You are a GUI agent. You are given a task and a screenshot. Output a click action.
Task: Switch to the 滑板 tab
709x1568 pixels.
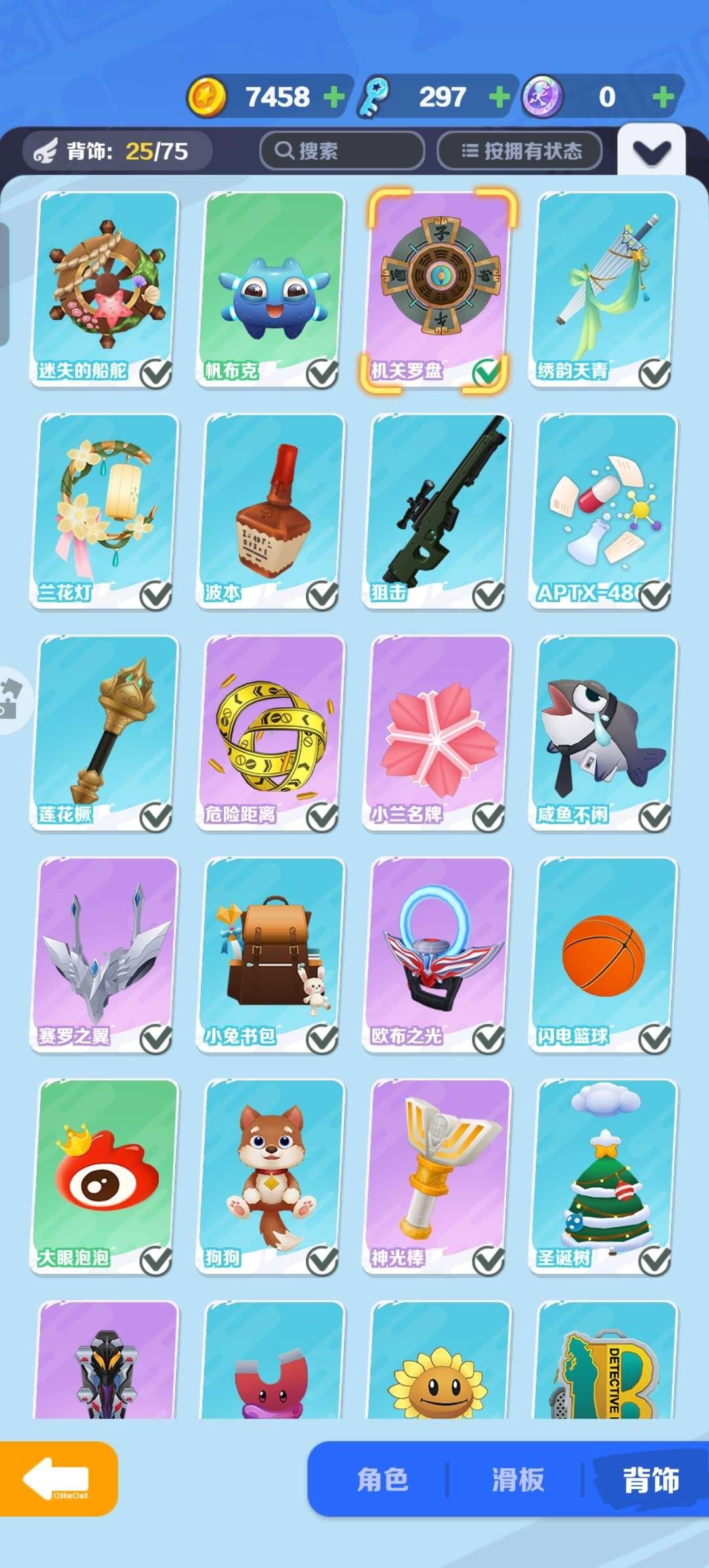click(517, 1481)
